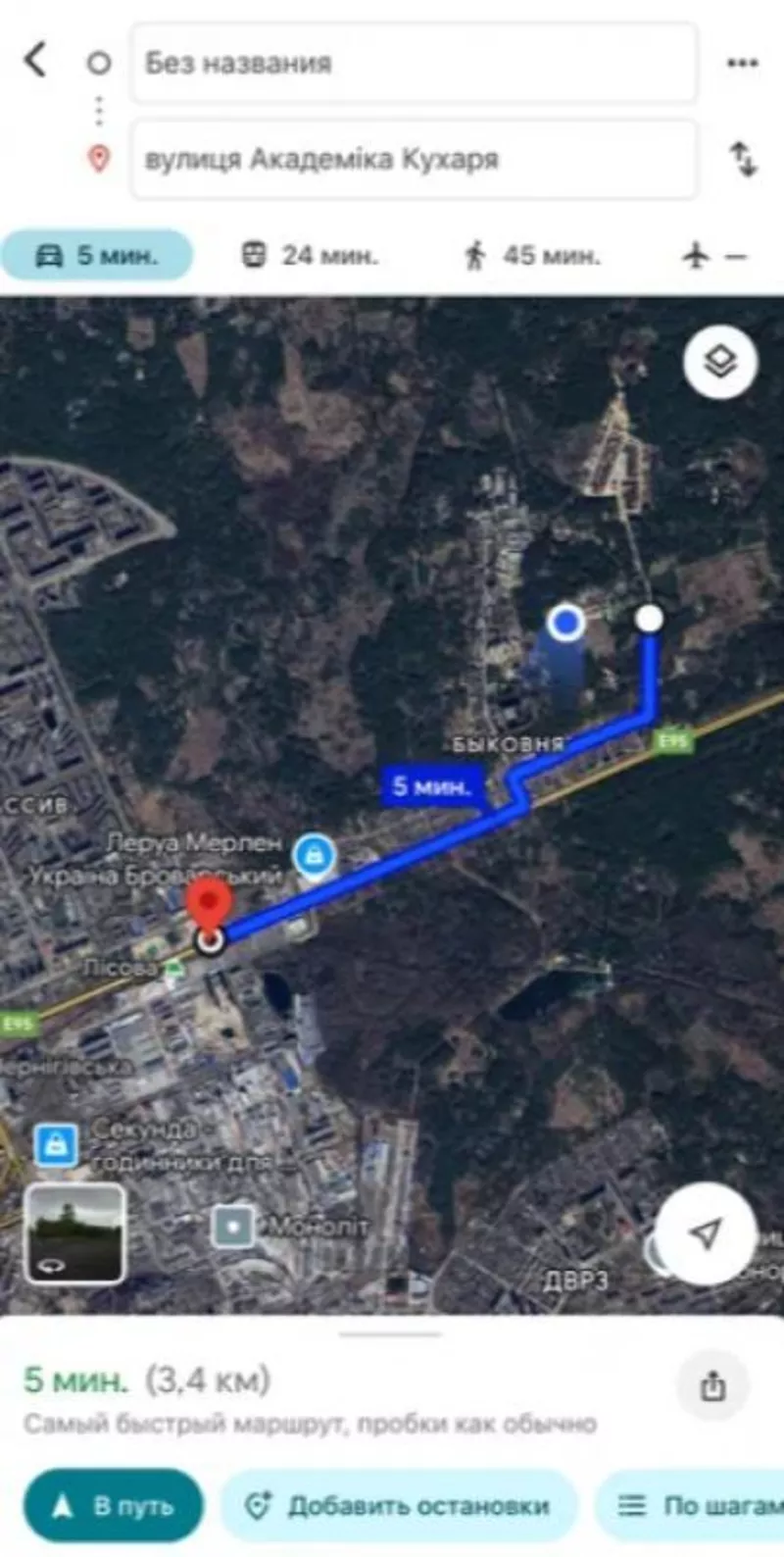This screenshot has width=784, height=1557.
Task: Open the map layers selector
Action: pos(720,362)
